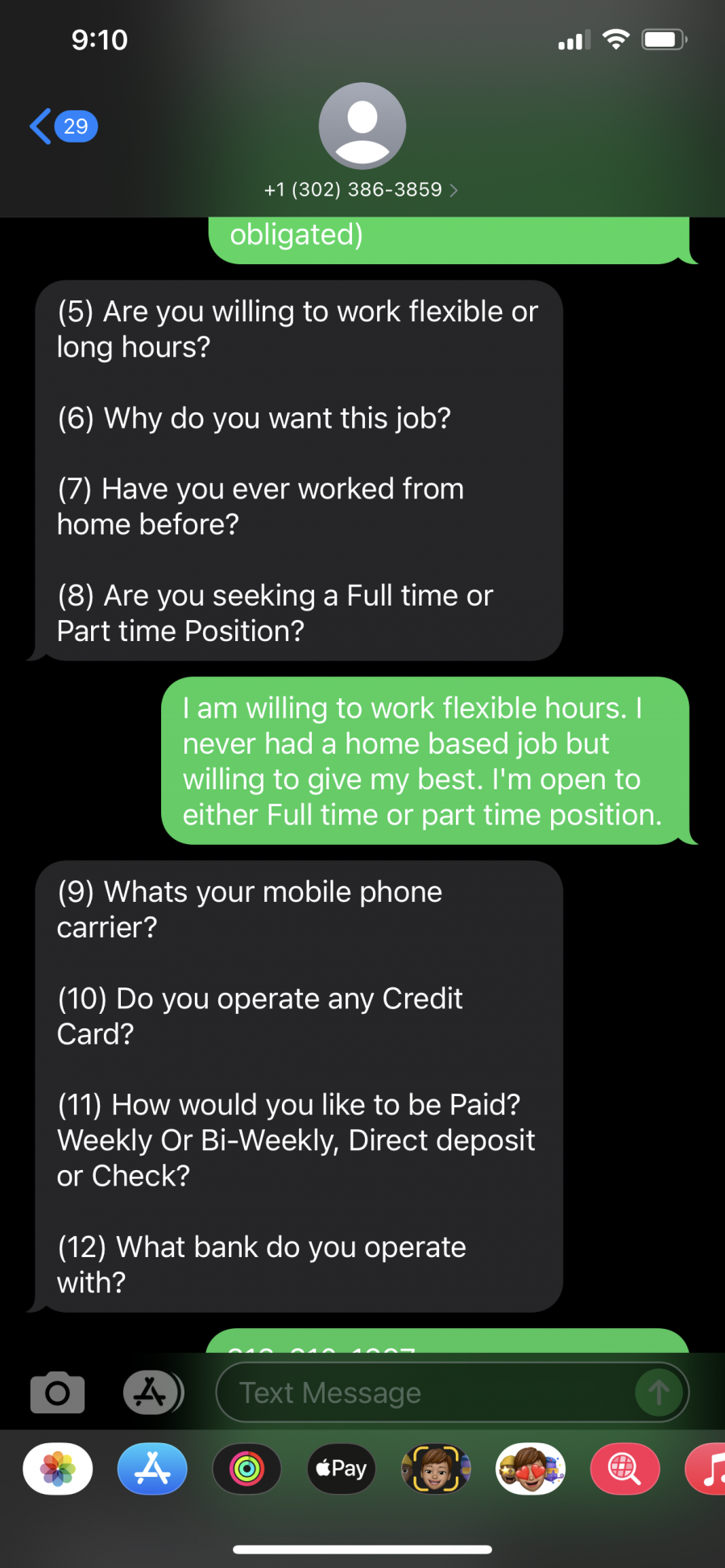Open the camera to attach a photo
This screenshot has width=725, height=1568.
(x=57, y=1392)
